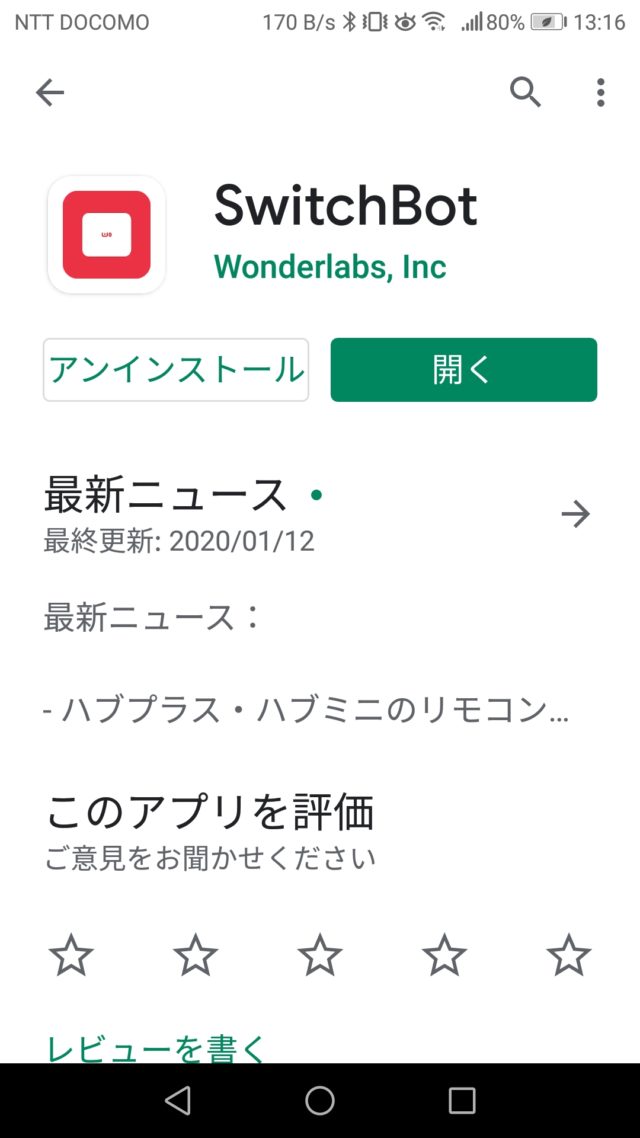Expand 最新ニュース with the arrow
The height and width of the screenshot is (1138, 640).
click(575, 515)
